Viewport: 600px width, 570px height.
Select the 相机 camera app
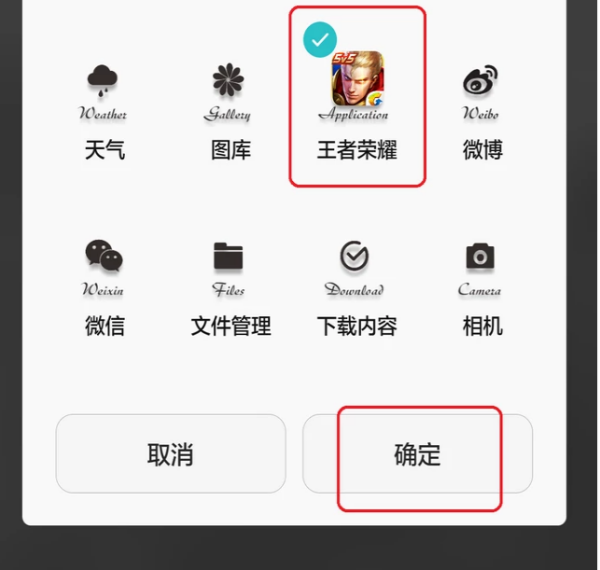click(x=481, y=285)
